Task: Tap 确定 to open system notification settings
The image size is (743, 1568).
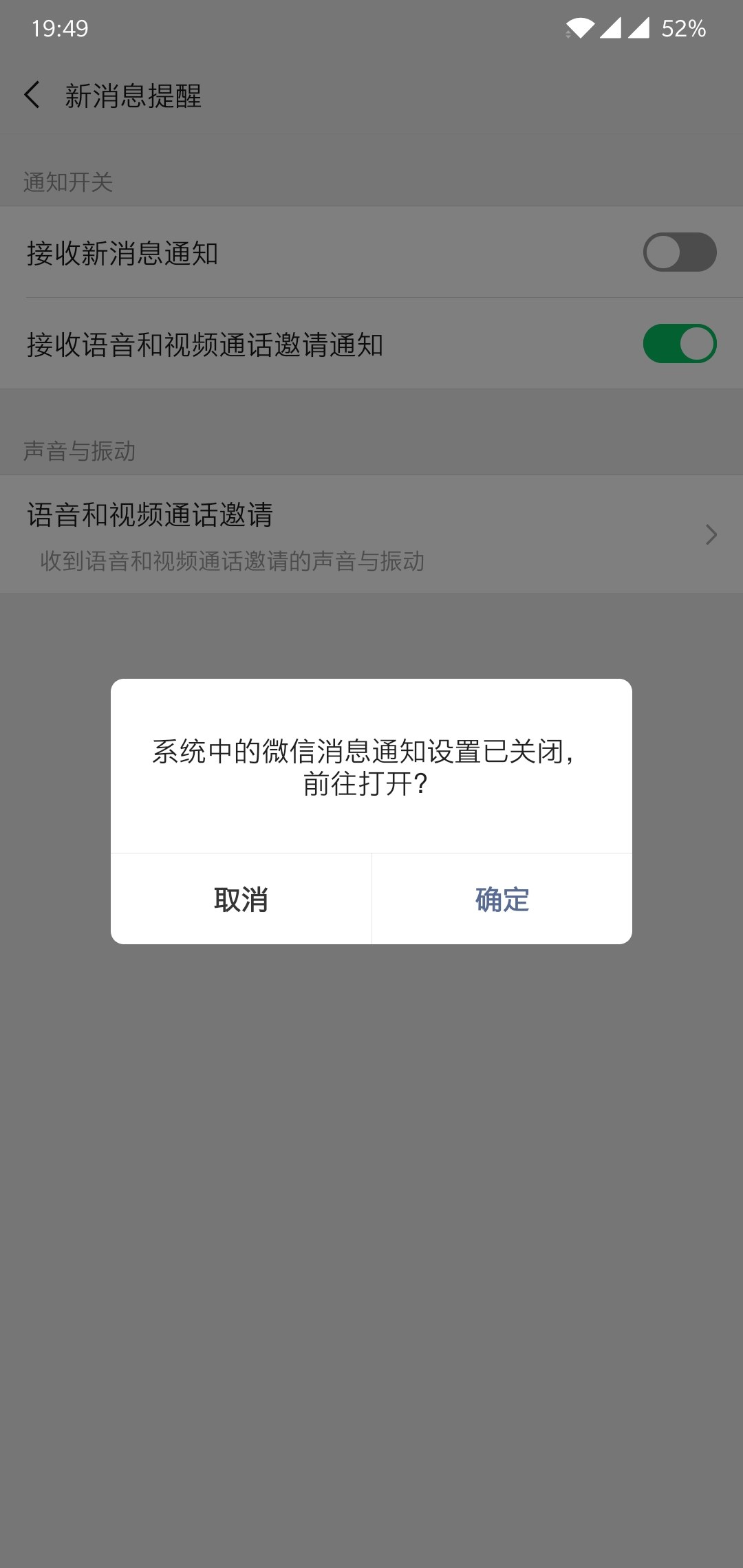Action: point(502,899)
